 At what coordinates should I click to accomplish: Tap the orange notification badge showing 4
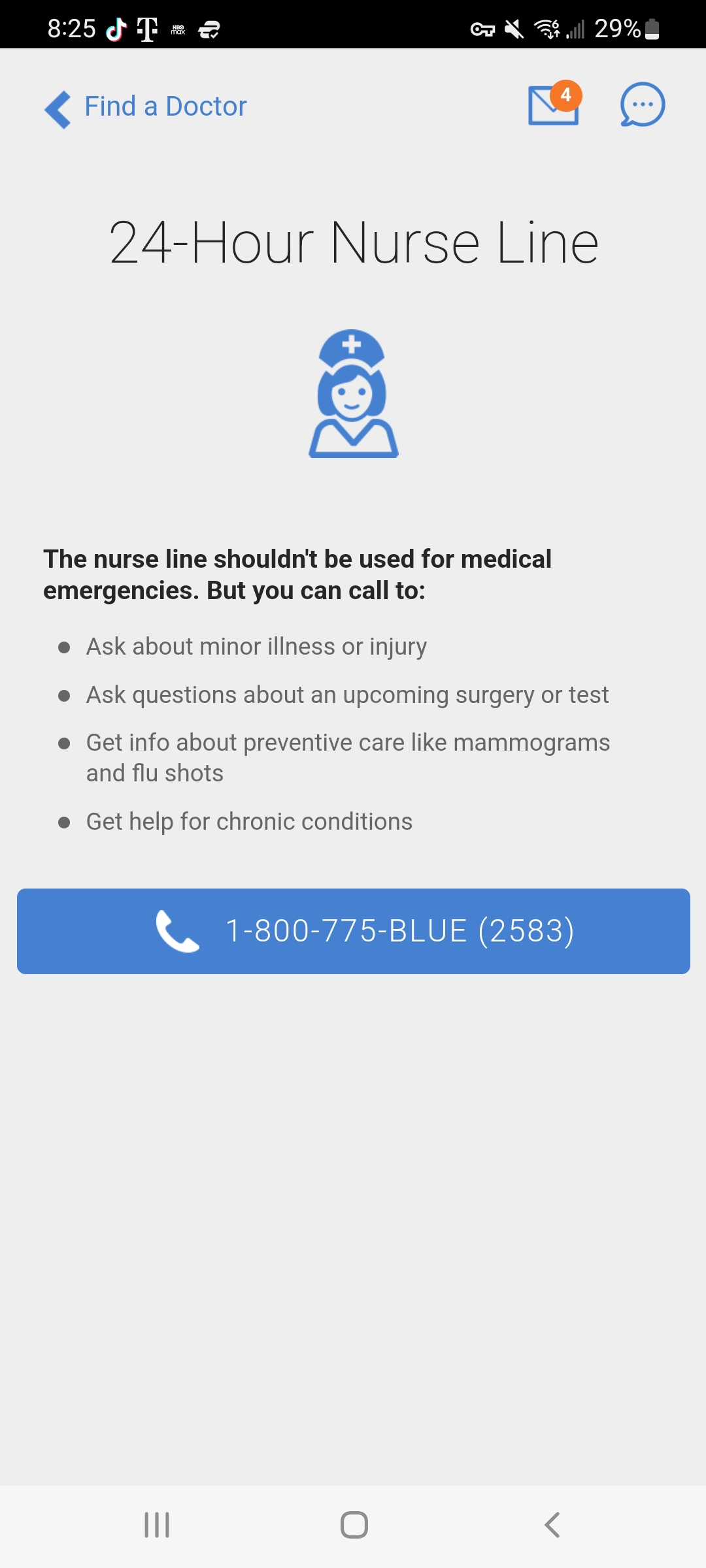[565, 94]
